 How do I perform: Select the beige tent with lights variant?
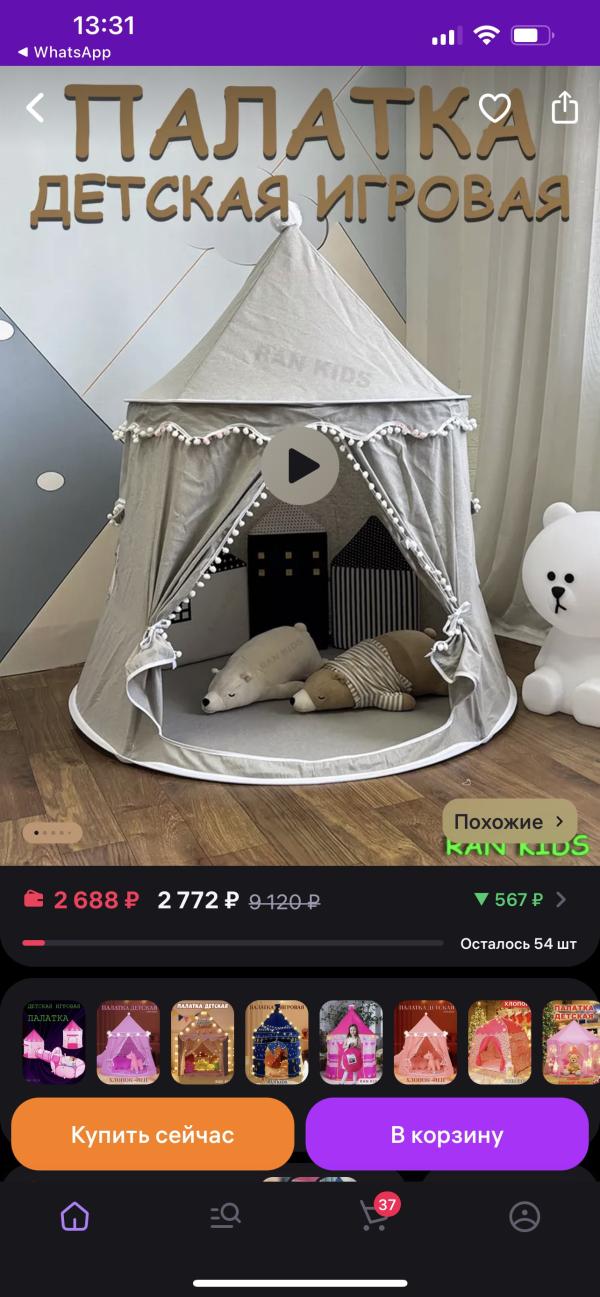(203, 1042)
